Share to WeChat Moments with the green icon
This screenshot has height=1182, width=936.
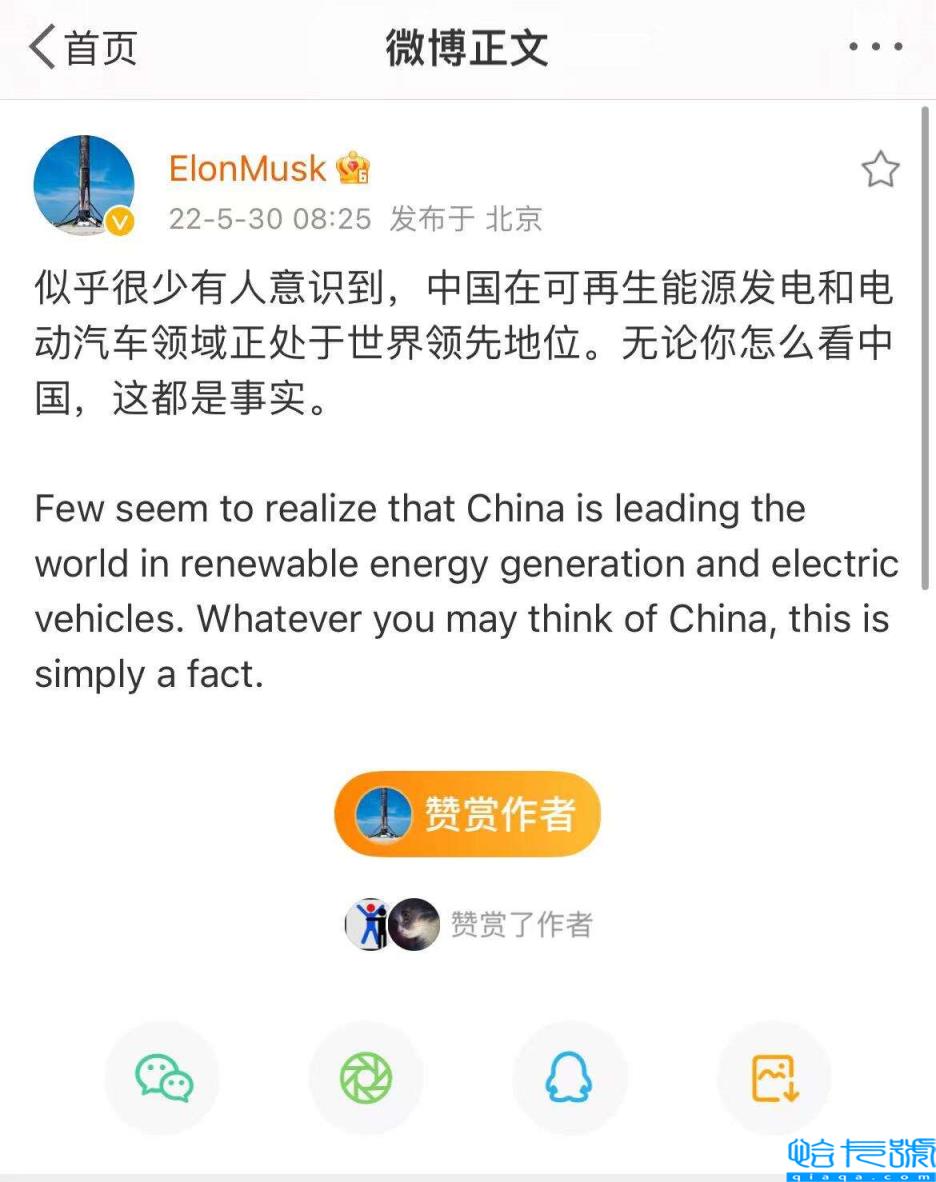366,1077
